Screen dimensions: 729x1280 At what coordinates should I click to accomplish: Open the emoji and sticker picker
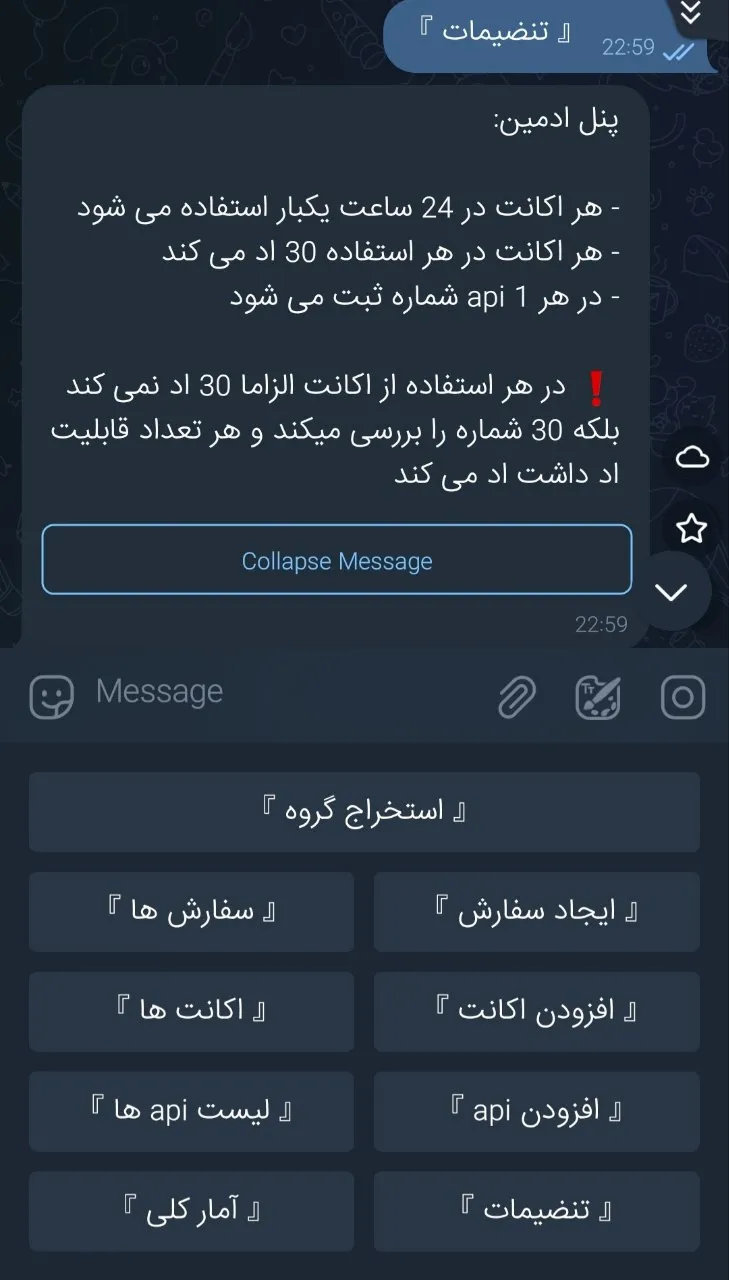pos(51,696)
